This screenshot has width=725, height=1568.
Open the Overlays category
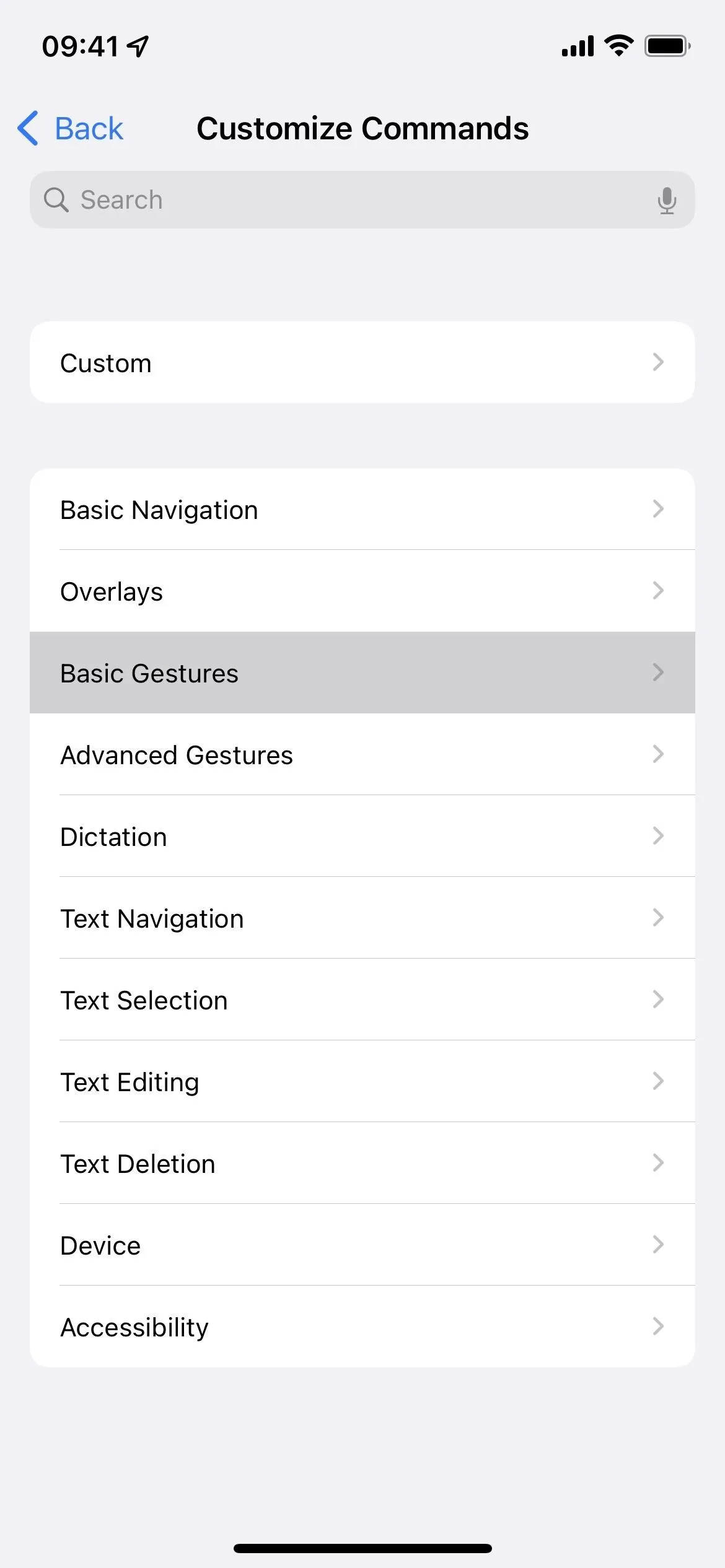point(362,591)
